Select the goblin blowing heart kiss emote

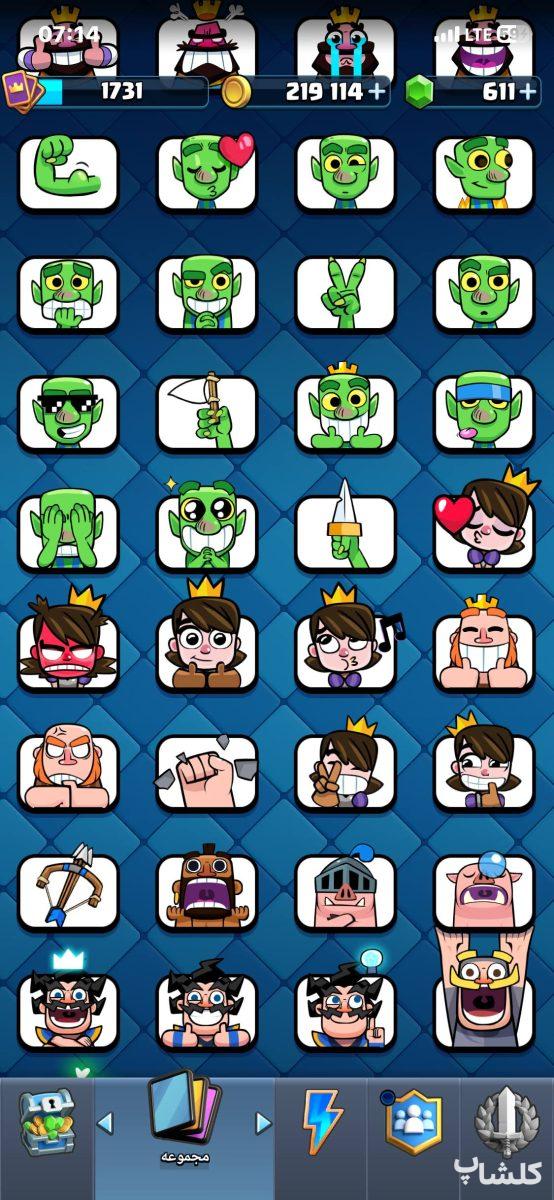click(x=206, y=173)
